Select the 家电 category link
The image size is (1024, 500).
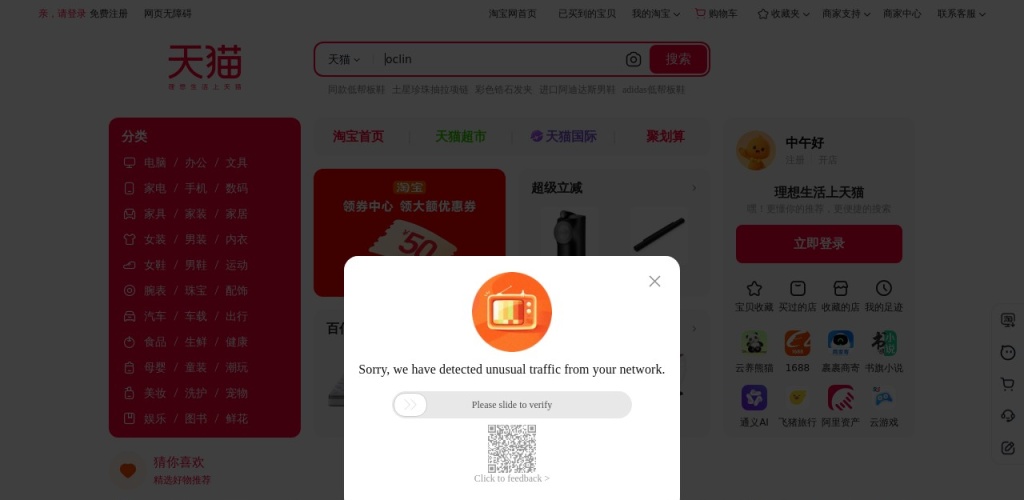(x=155, y=188)
